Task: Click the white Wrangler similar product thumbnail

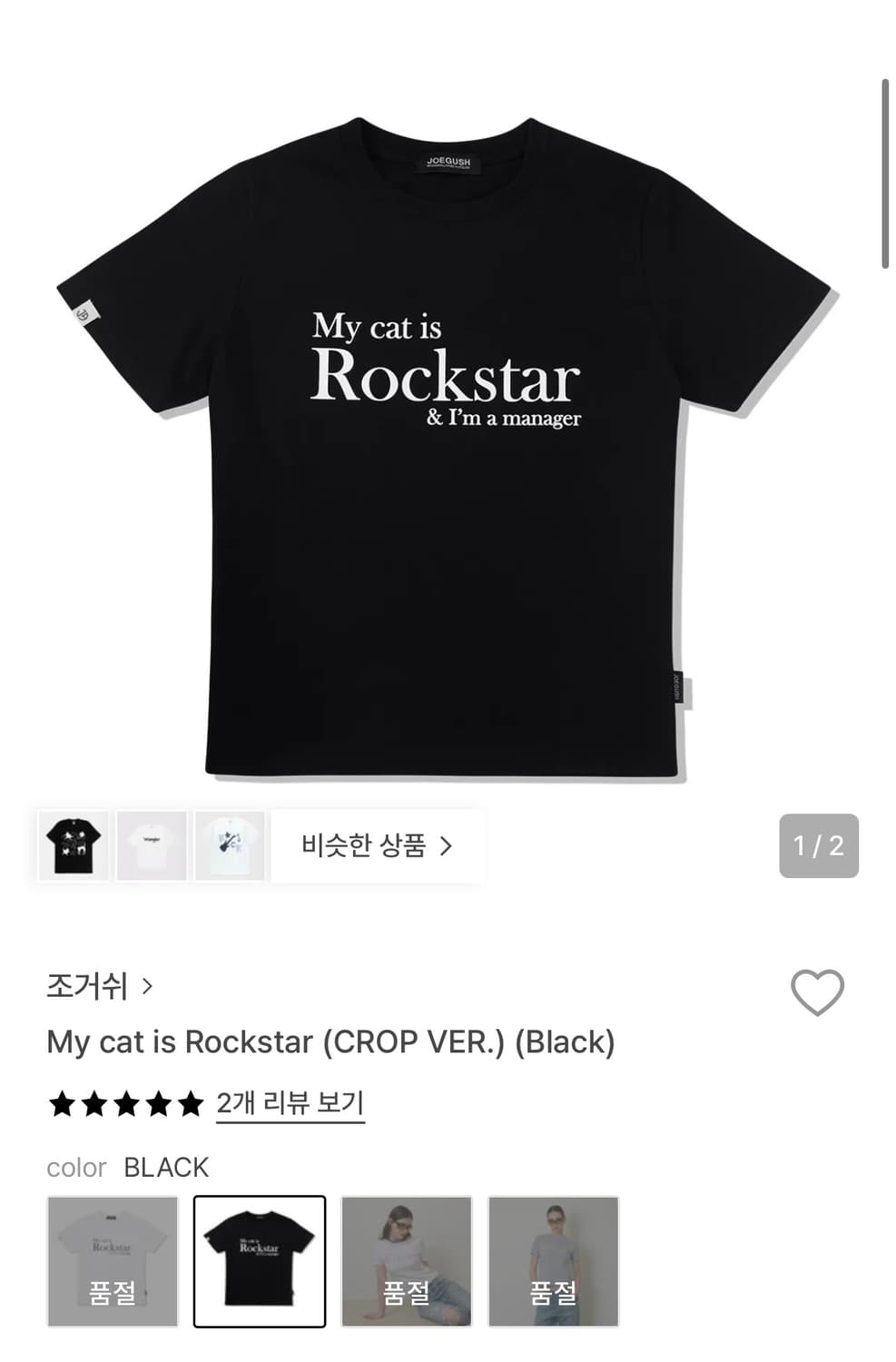Action: coord(152,845)
